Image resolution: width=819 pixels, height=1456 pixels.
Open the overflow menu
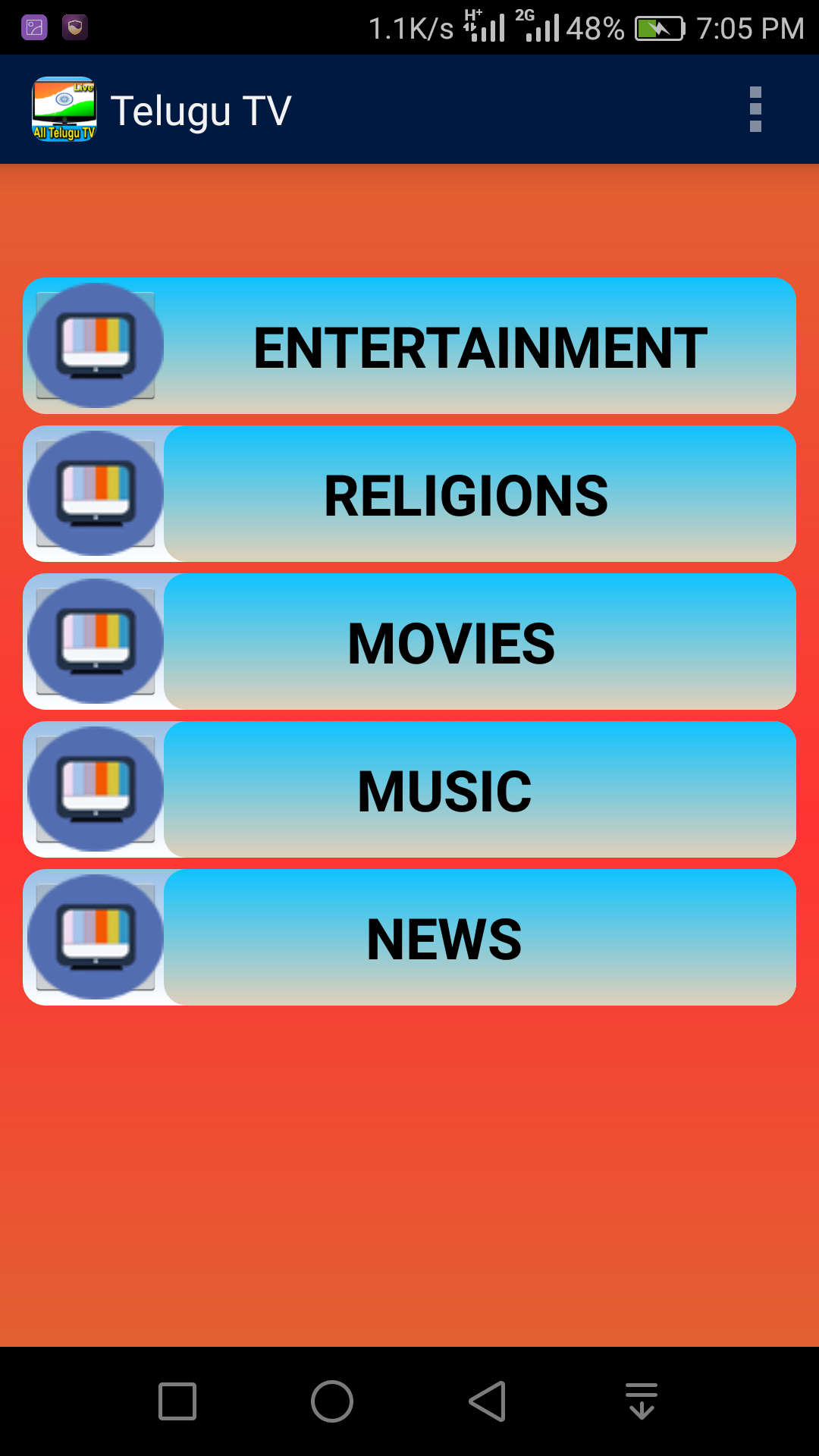click(x=755, y=110)
